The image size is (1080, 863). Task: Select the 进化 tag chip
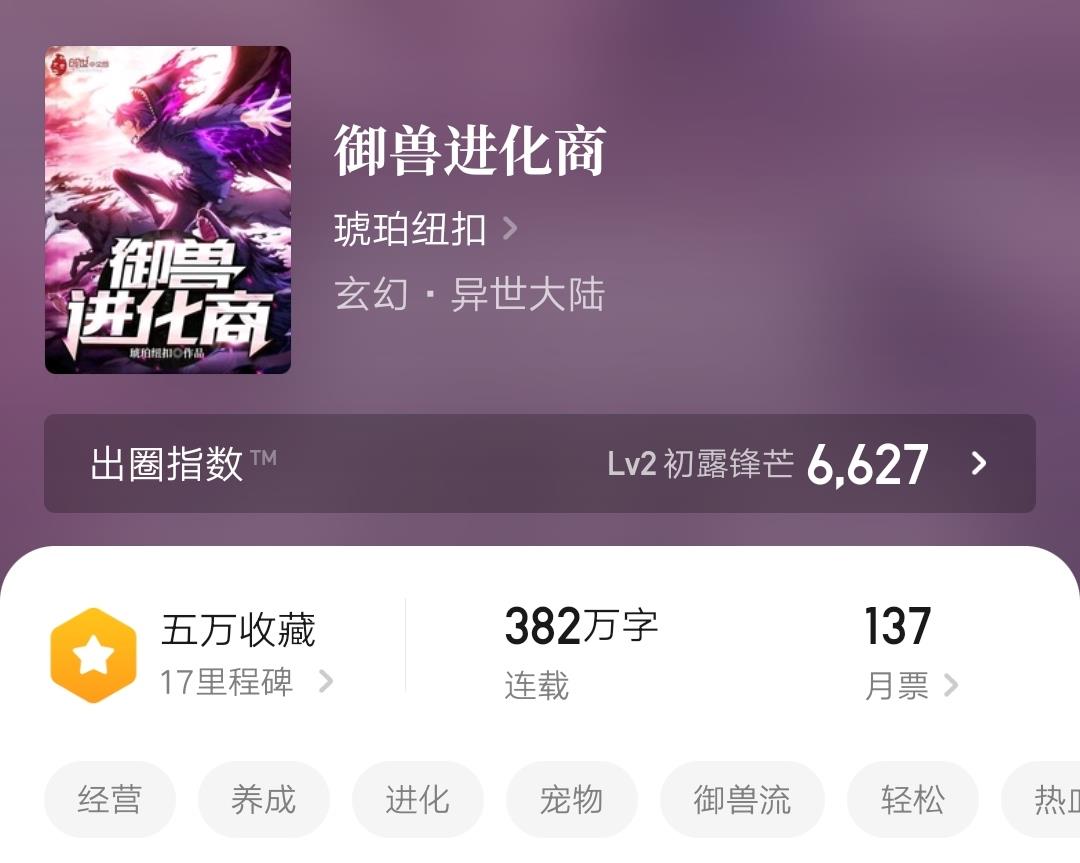[418, 800]
